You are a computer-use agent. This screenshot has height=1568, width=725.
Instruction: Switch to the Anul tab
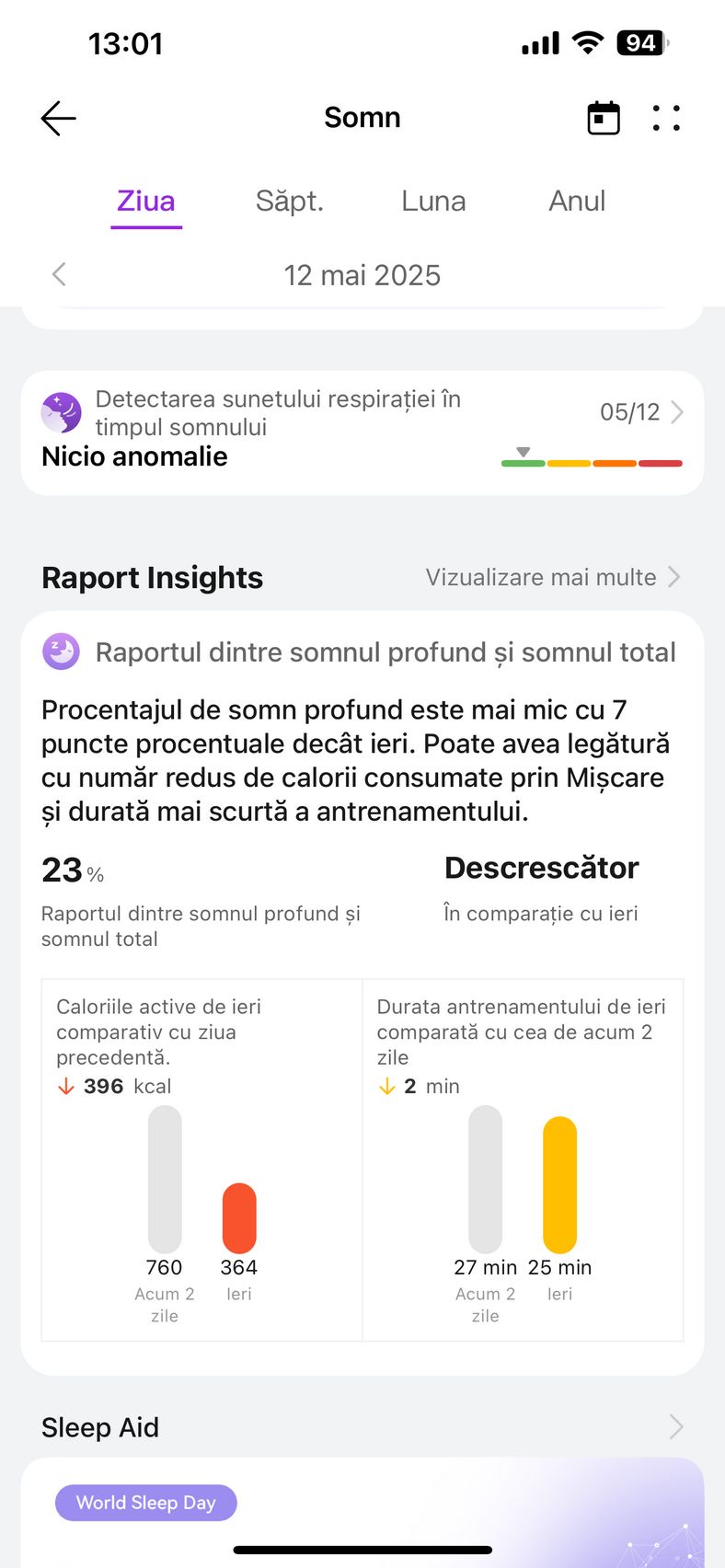[x=577, y=201]
